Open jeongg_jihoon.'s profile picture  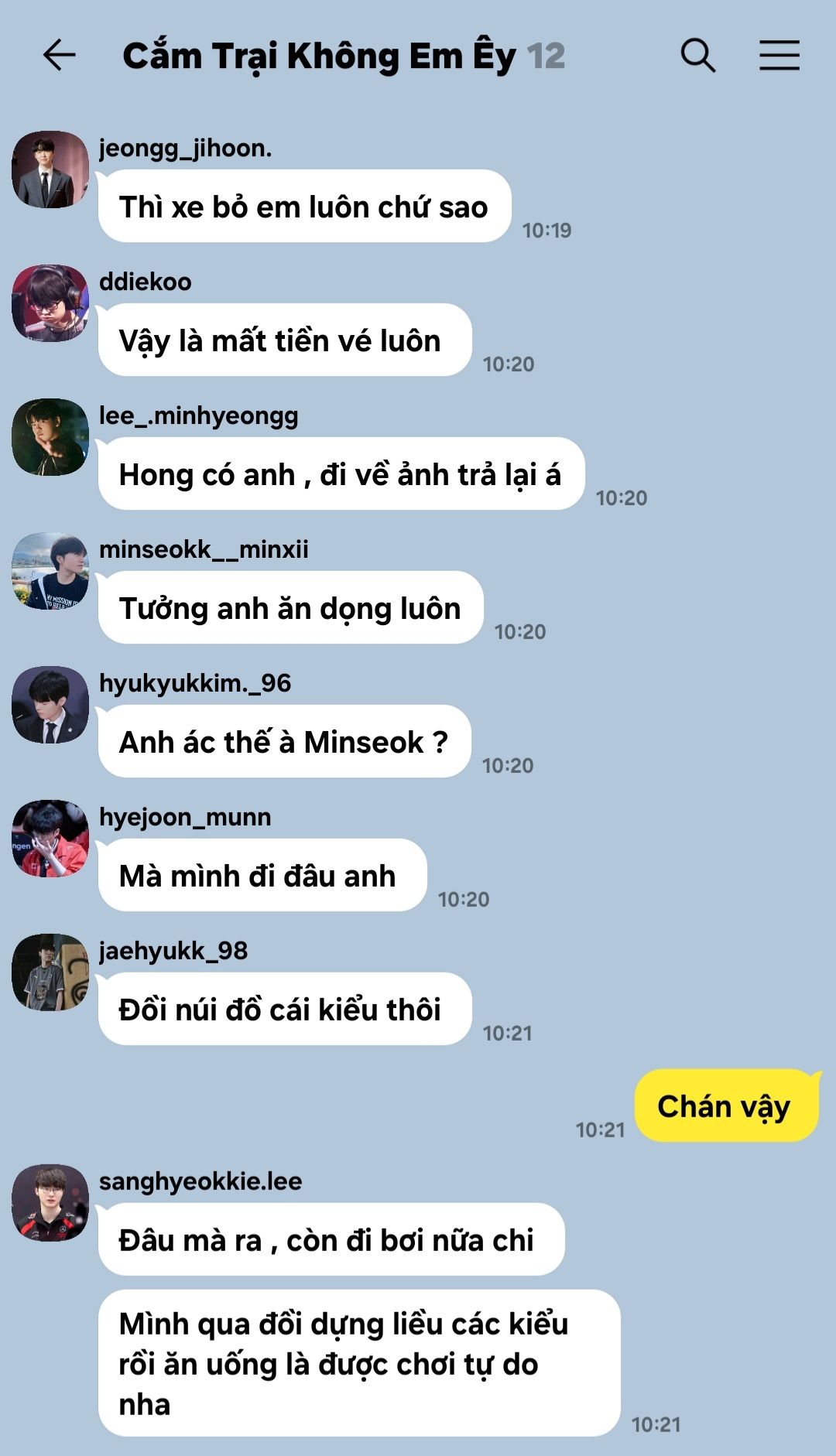(x=50, y=169)
